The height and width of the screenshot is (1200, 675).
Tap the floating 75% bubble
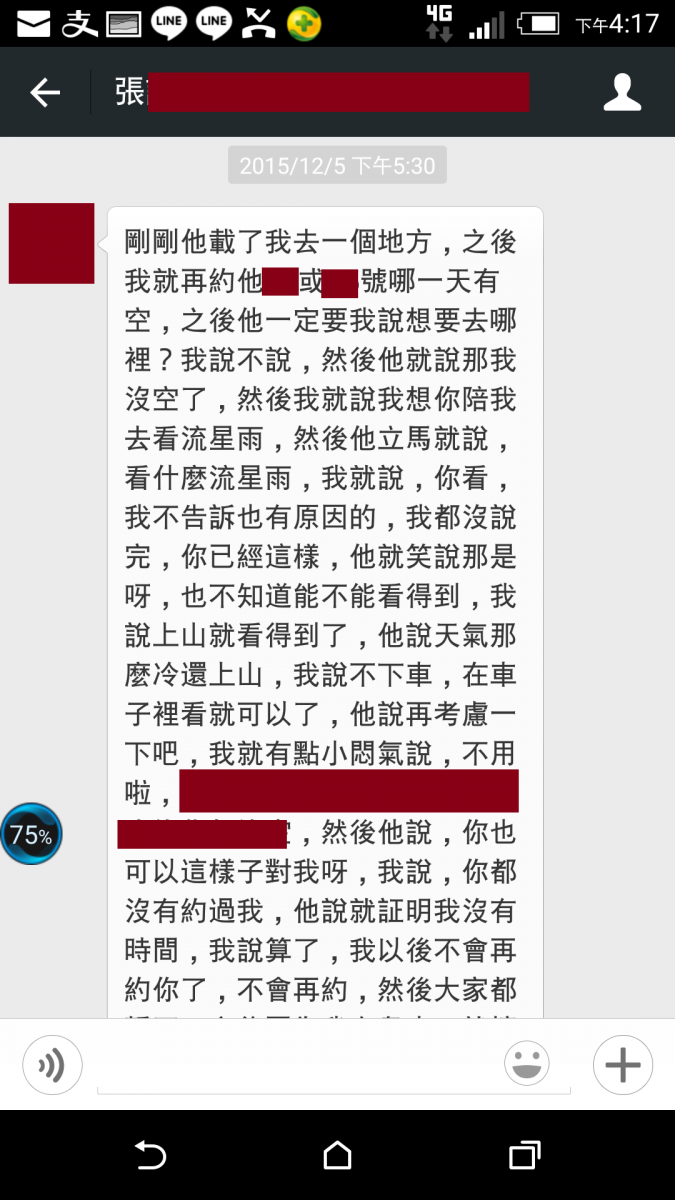click(32, 835)
